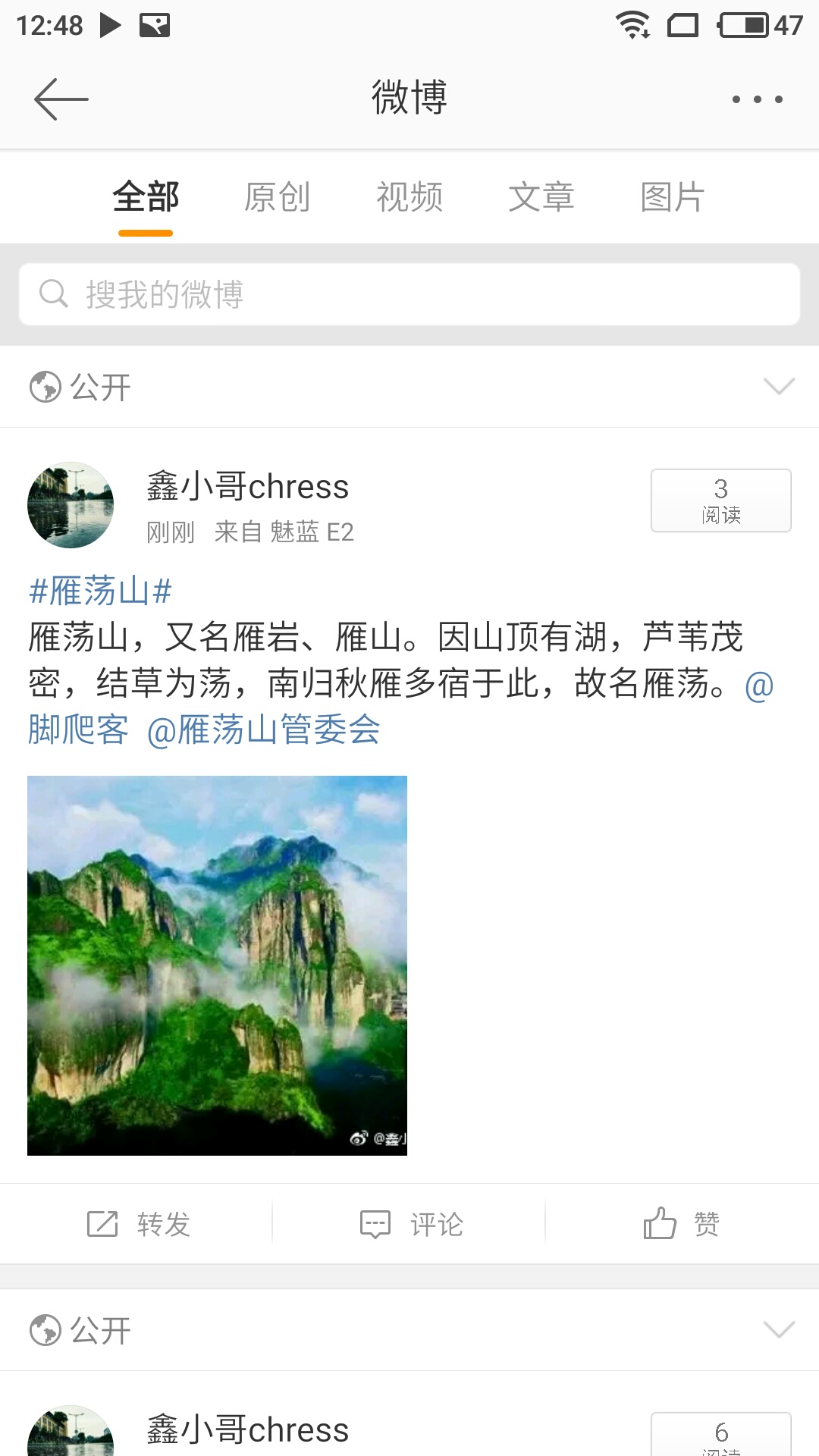View the mountain photo in the post
Screen dimensions: 819x1456
pyautogui.click(x=217, y=965)
